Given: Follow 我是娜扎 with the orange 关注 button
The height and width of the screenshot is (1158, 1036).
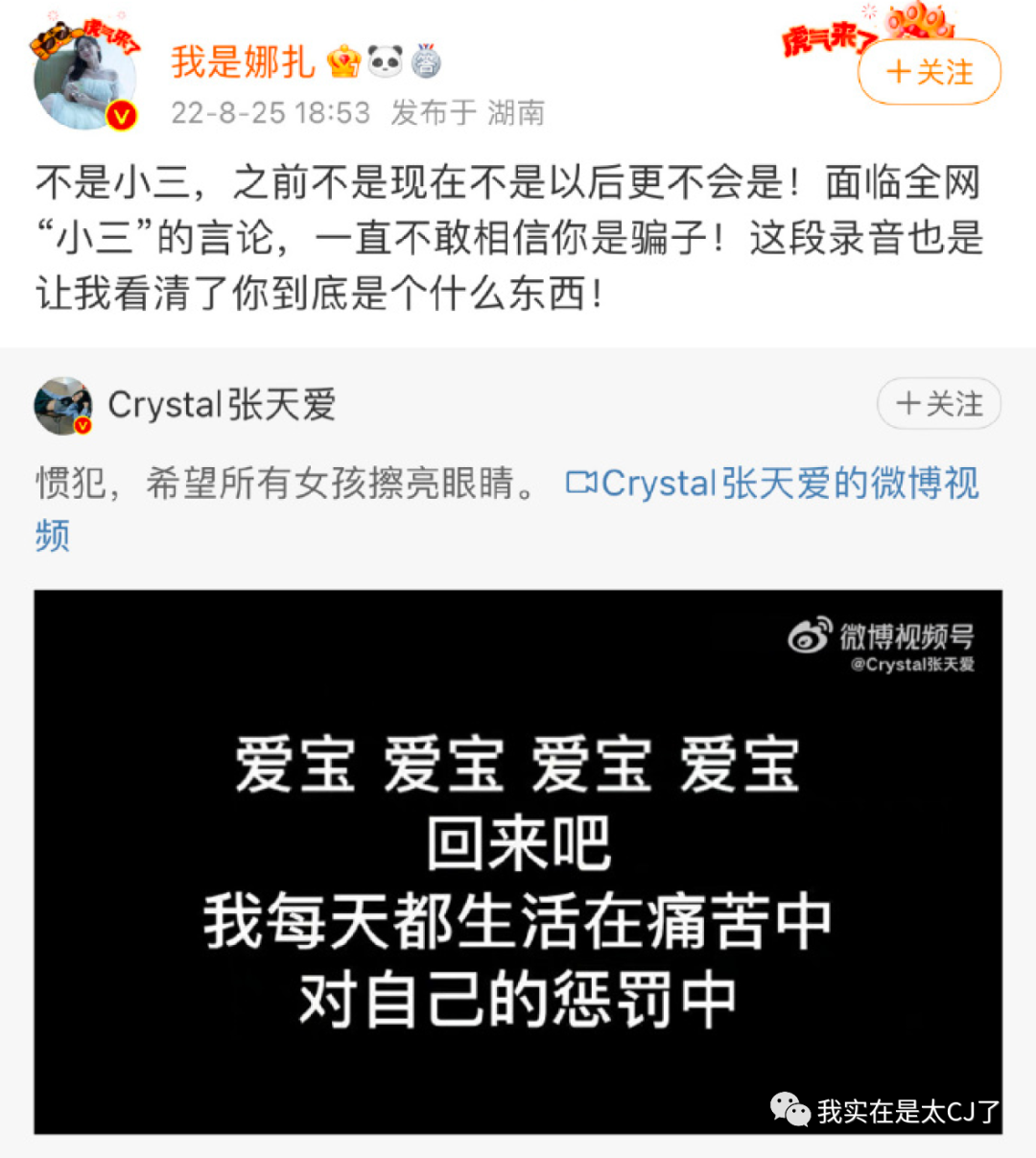Looking at the screenshot, I should 929,72.
